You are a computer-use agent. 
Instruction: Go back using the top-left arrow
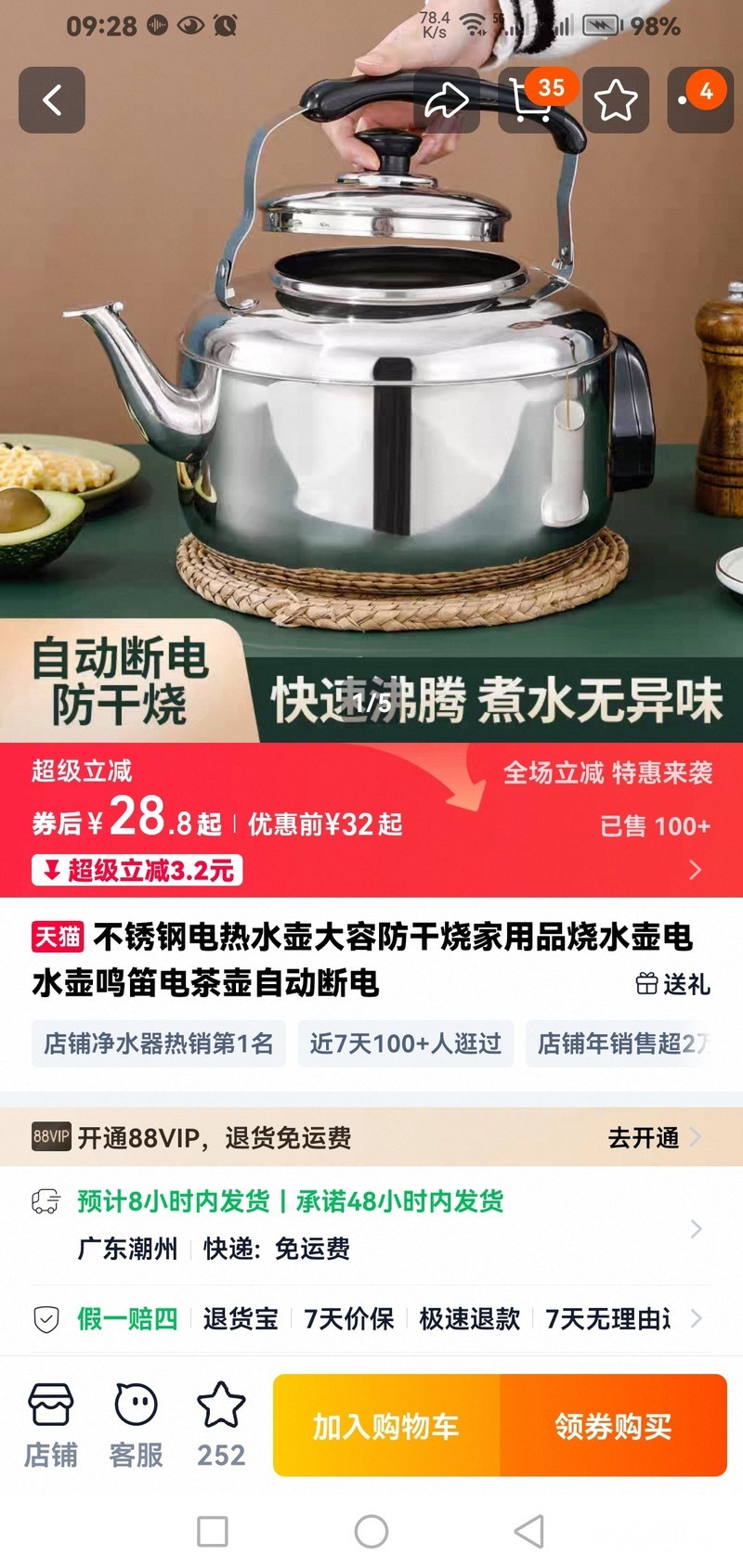pyautogui.click(x=52, y=99)
